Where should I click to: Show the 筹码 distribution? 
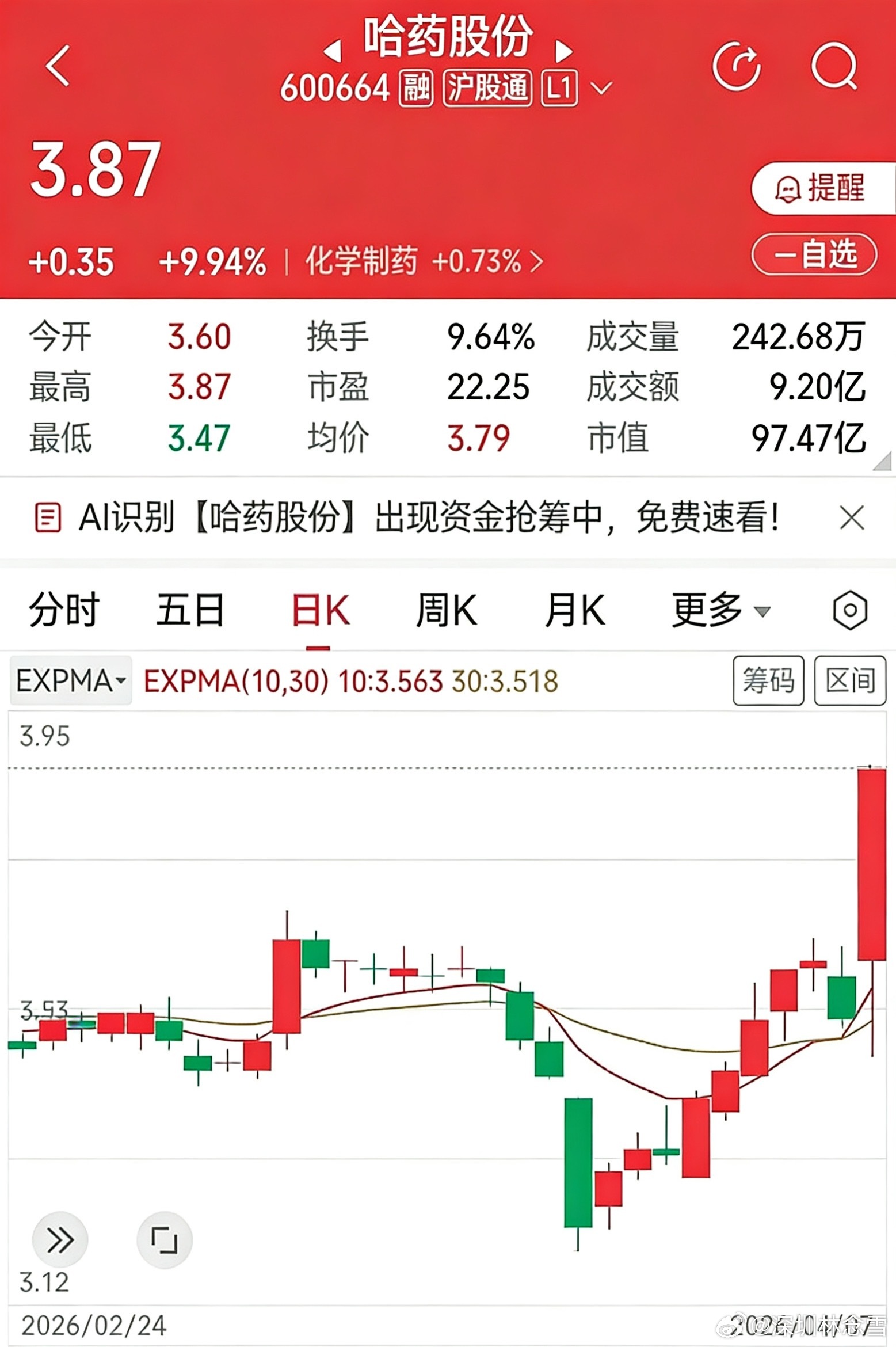point(768,680)
